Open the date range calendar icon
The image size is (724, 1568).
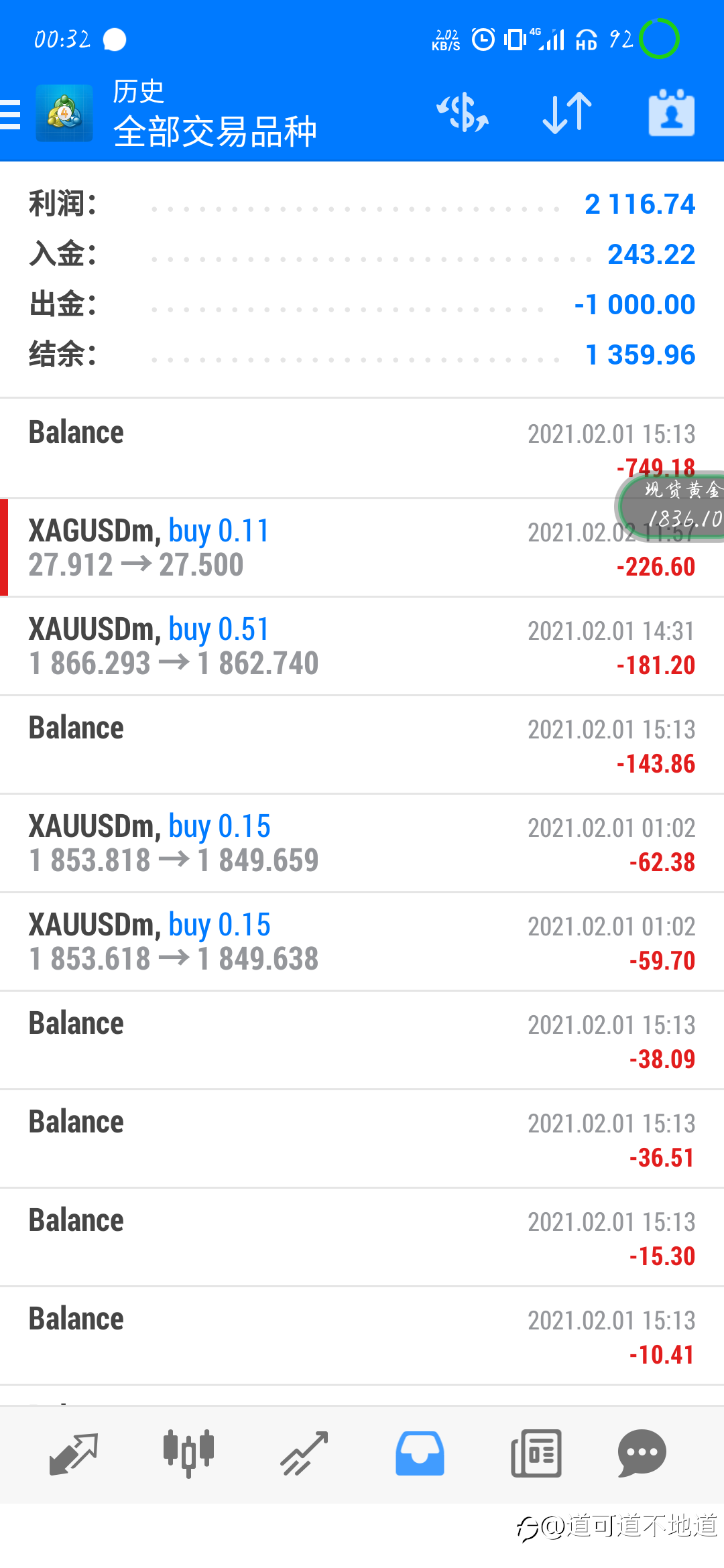click(x=671, y=113)
